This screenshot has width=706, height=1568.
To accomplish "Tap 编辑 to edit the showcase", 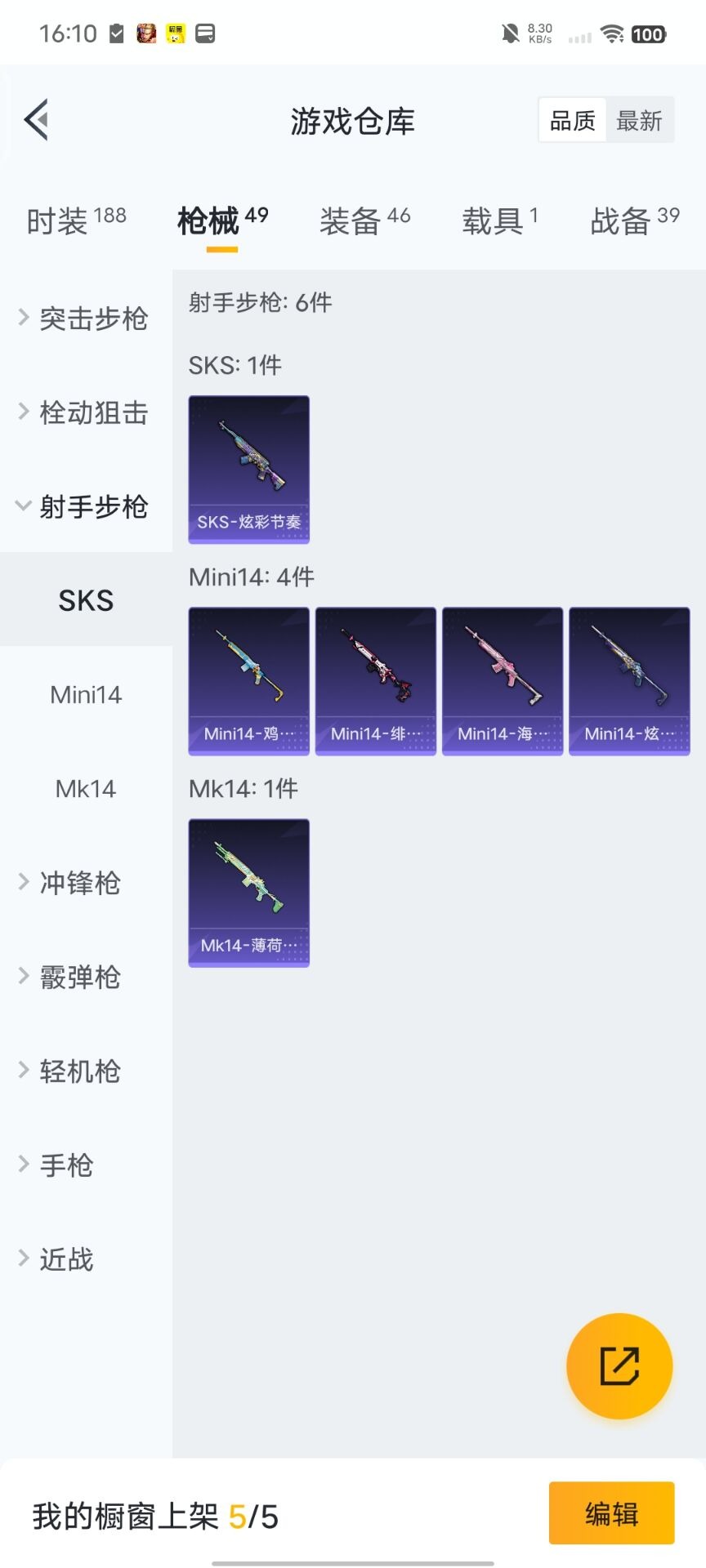I will pyautogui.click(x=611, y=1513).
